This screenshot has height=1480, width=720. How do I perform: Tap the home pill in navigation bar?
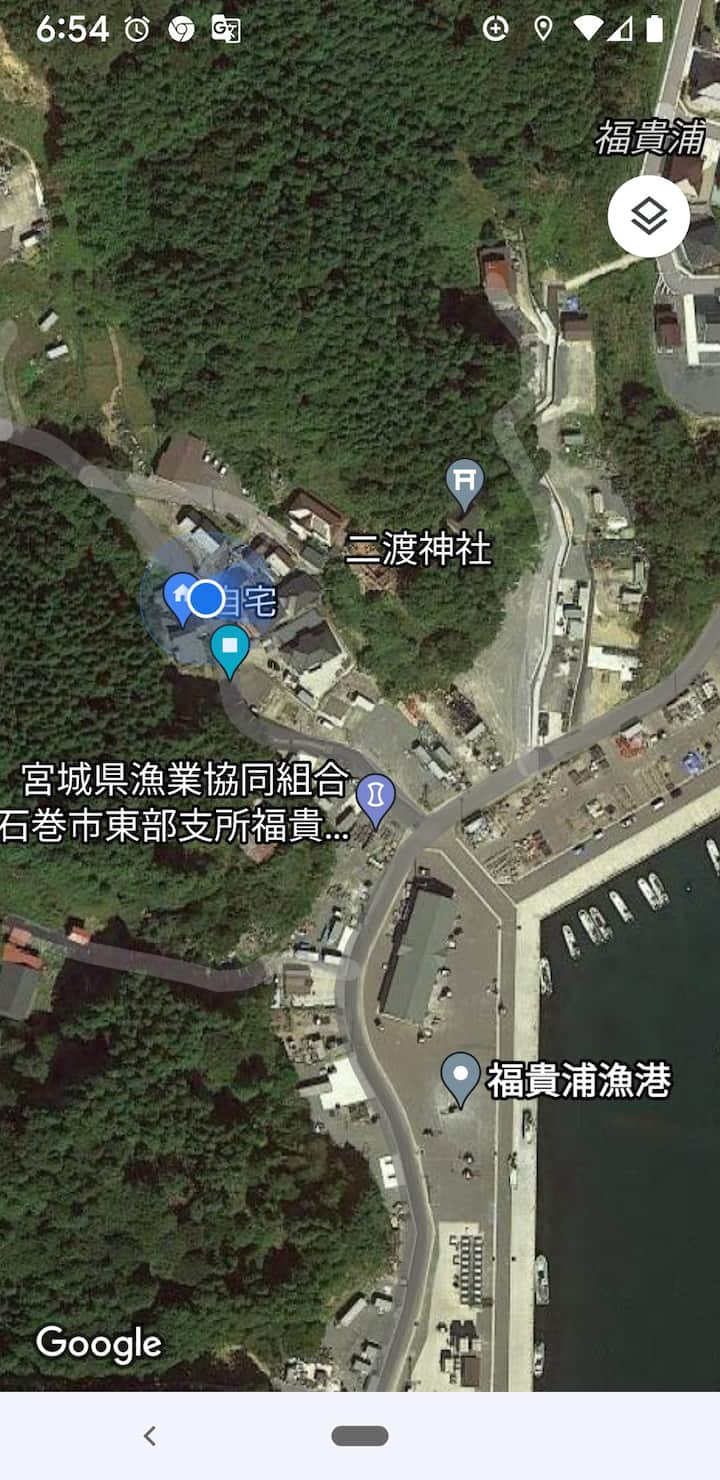pyautogui.click(x=360, y=1436)
